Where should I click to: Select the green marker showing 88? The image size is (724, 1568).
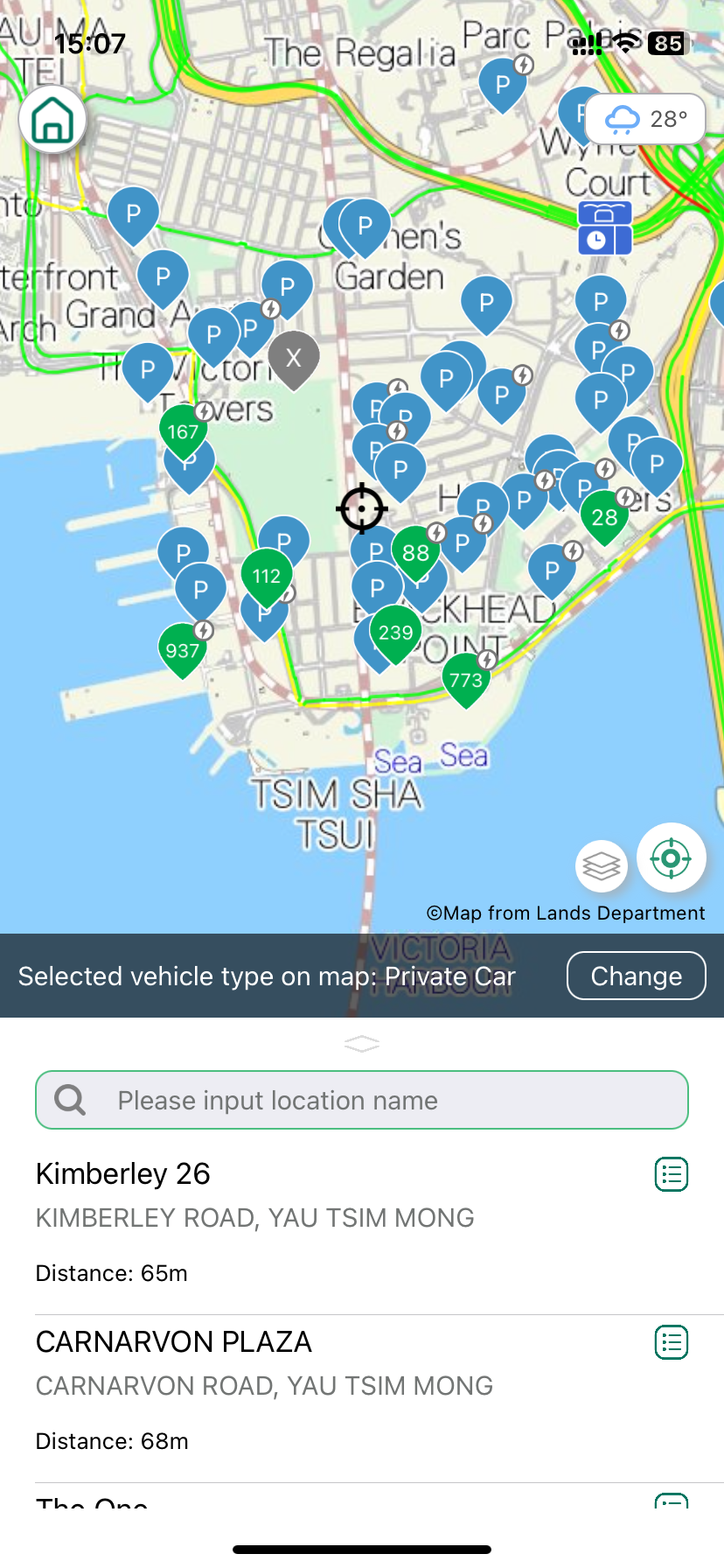416,553
